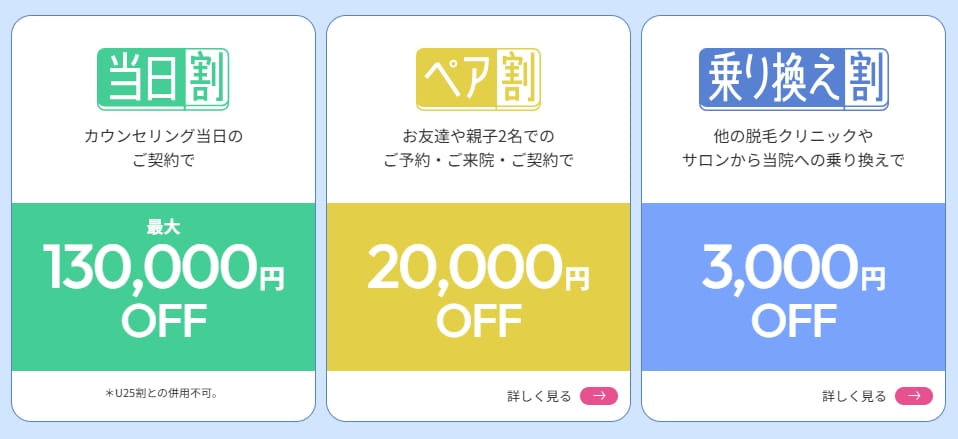Open 詳しく見る for 乗り換え割
Image resolution: width=958 pixels, height=439 pixels.
pyautogui.click(x=913, y=396)
